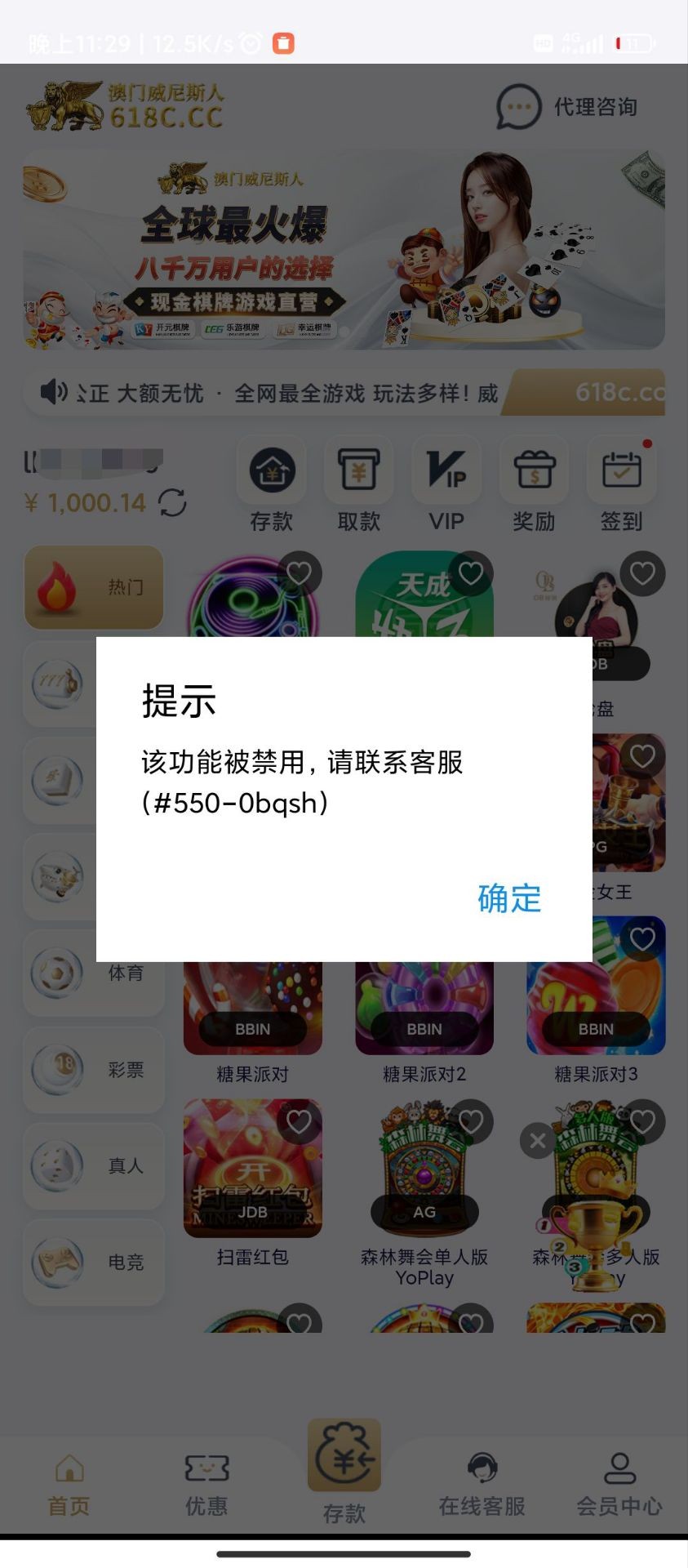This screenshot has width=688, height=1568.
Task: Open 代理咨询 chat
Action: click(568, 107)
